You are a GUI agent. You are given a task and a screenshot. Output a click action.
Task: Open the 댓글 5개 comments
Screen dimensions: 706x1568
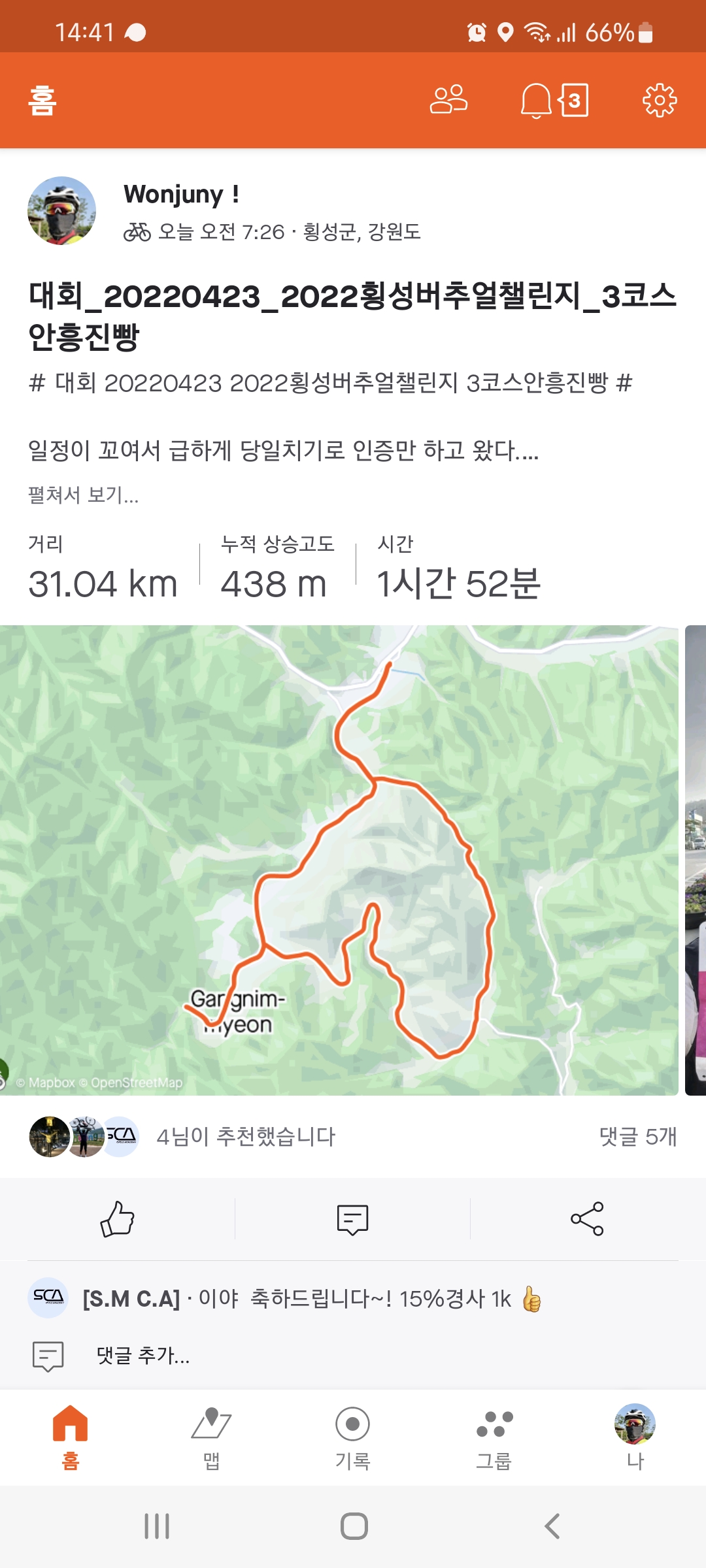pos(637,1137)
